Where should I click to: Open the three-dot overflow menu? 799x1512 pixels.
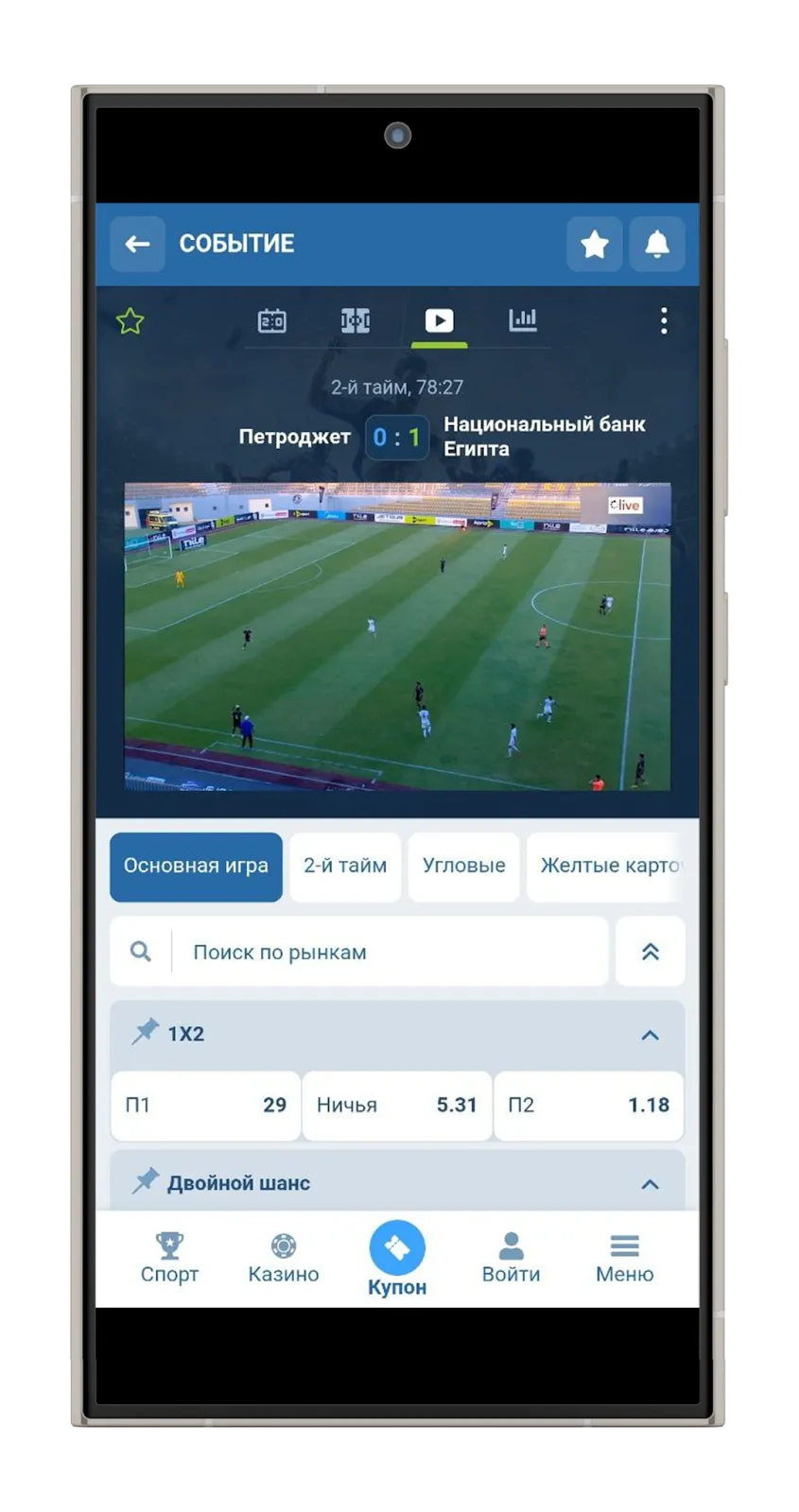(x=664, y=321)
